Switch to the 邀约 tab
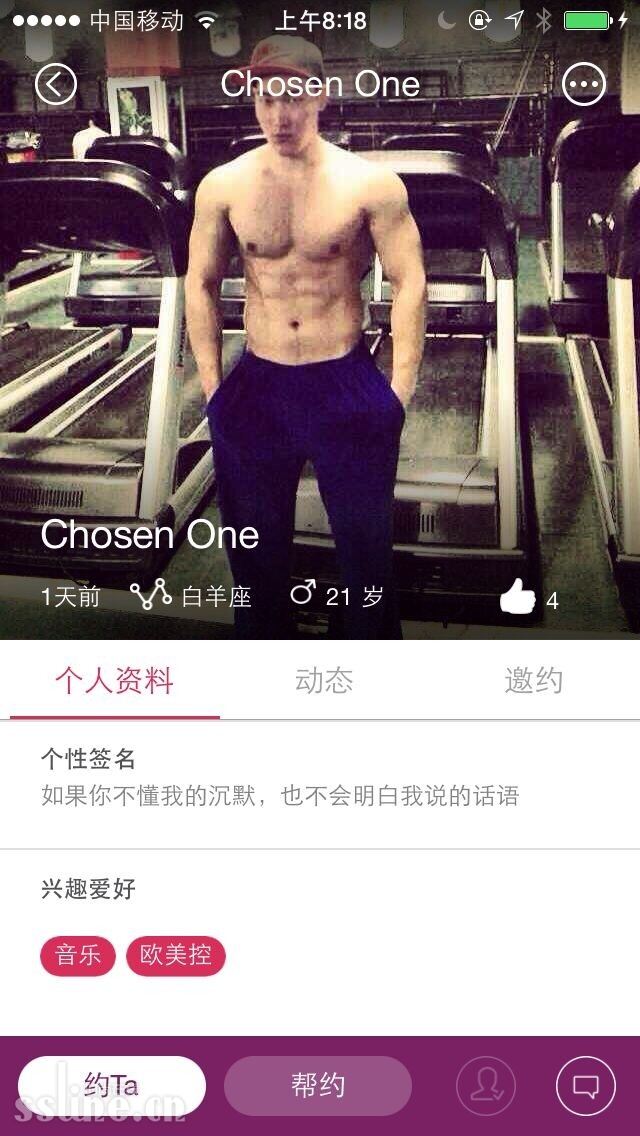Screen dimensions: 640x1136 tap(533, 681)
